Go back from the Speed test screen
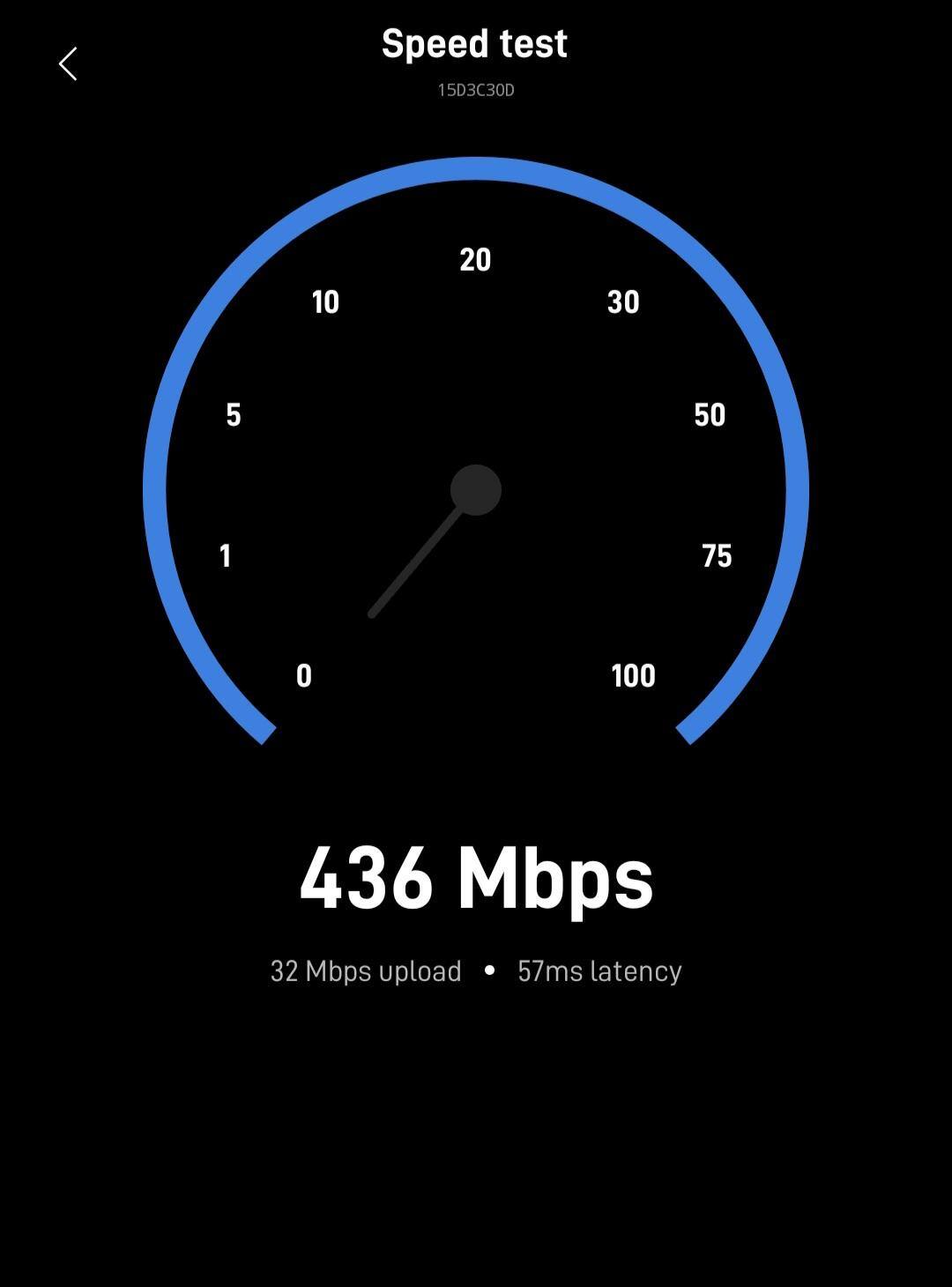Image resolution: width=952 pixels, height=1287 pixels. (x=68, y=63)
